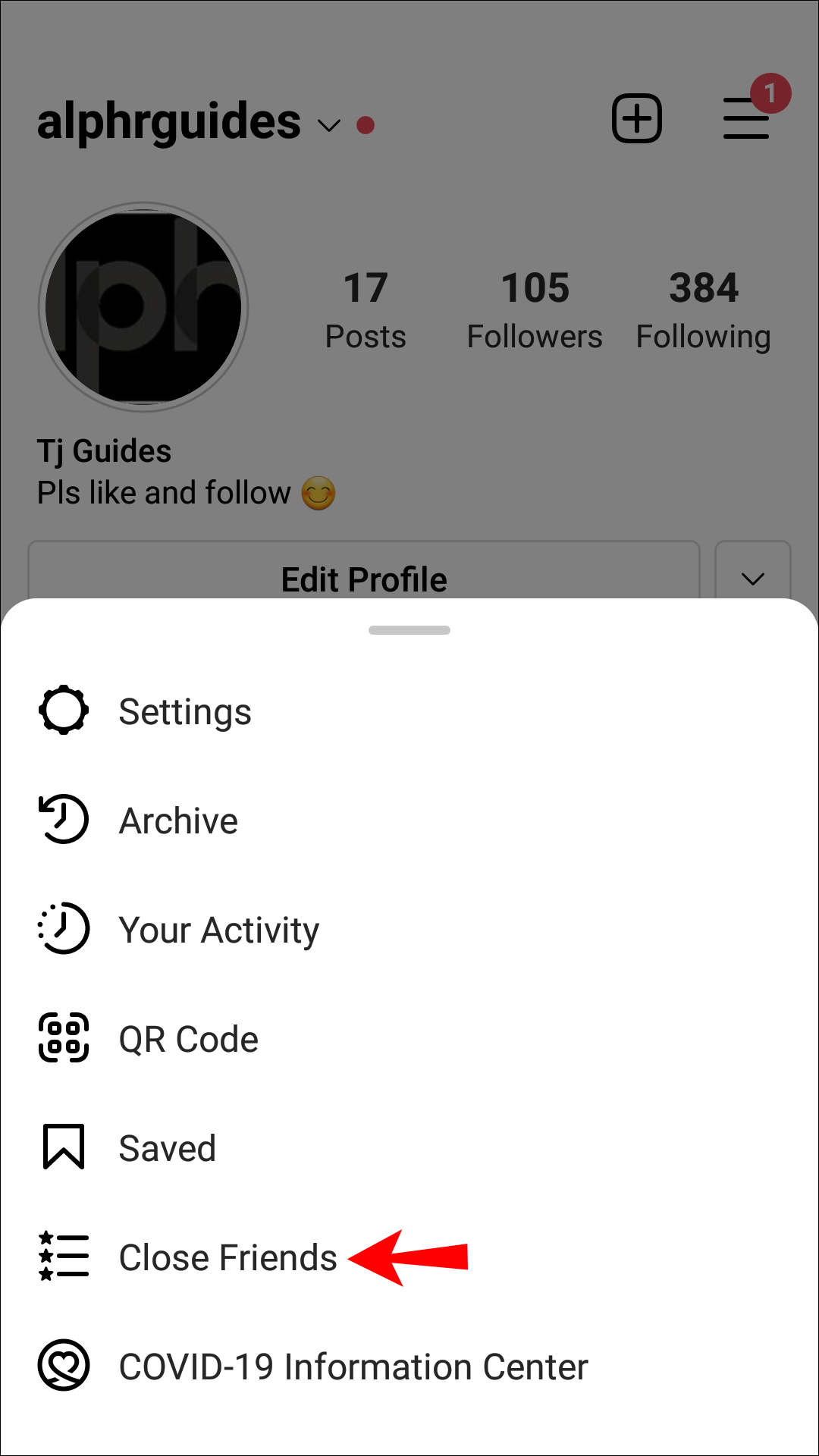Tap the alphrguides profile picture

[143, 307]
